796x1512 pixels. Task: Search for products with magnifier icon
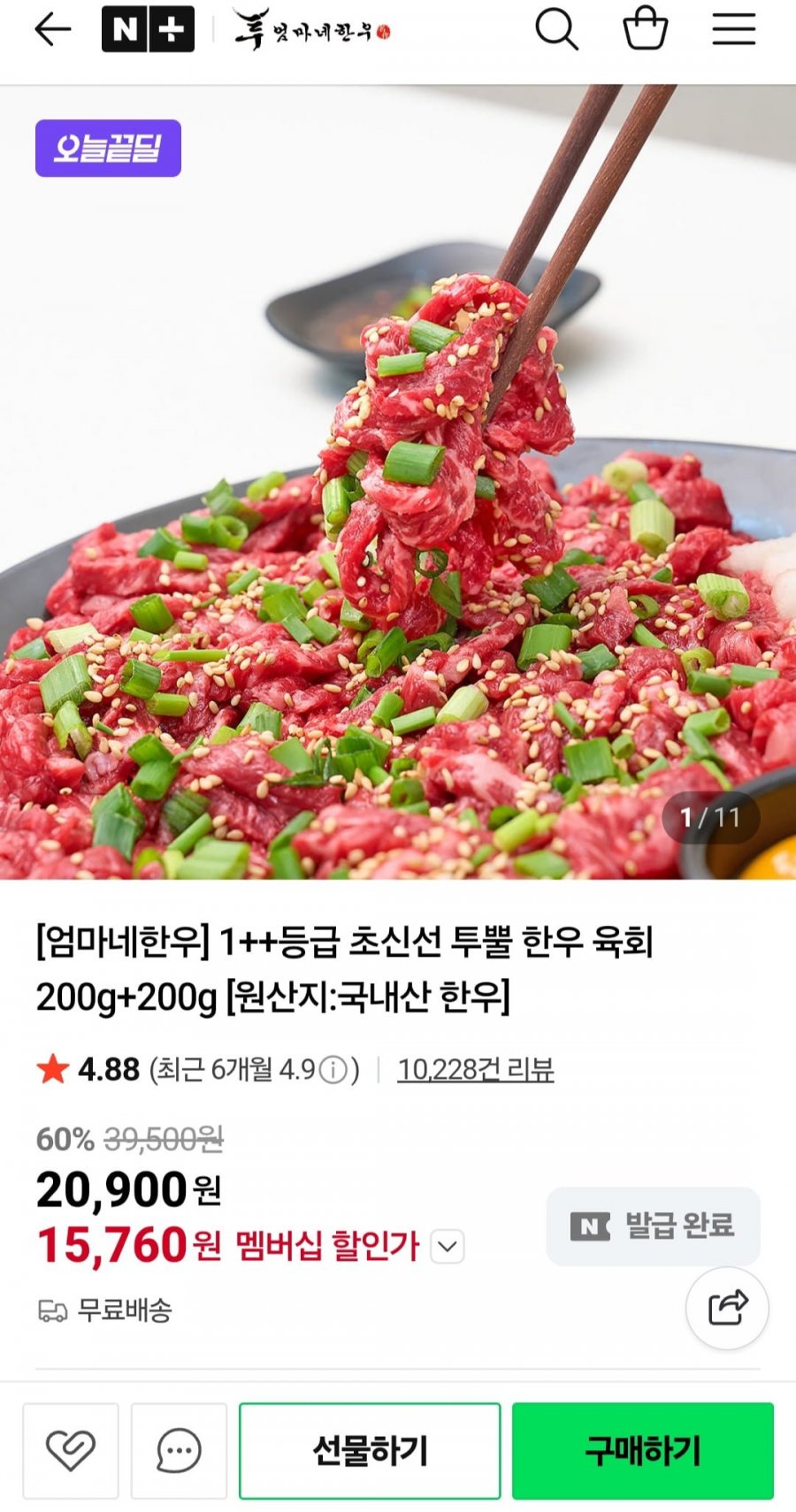[556, 30]
